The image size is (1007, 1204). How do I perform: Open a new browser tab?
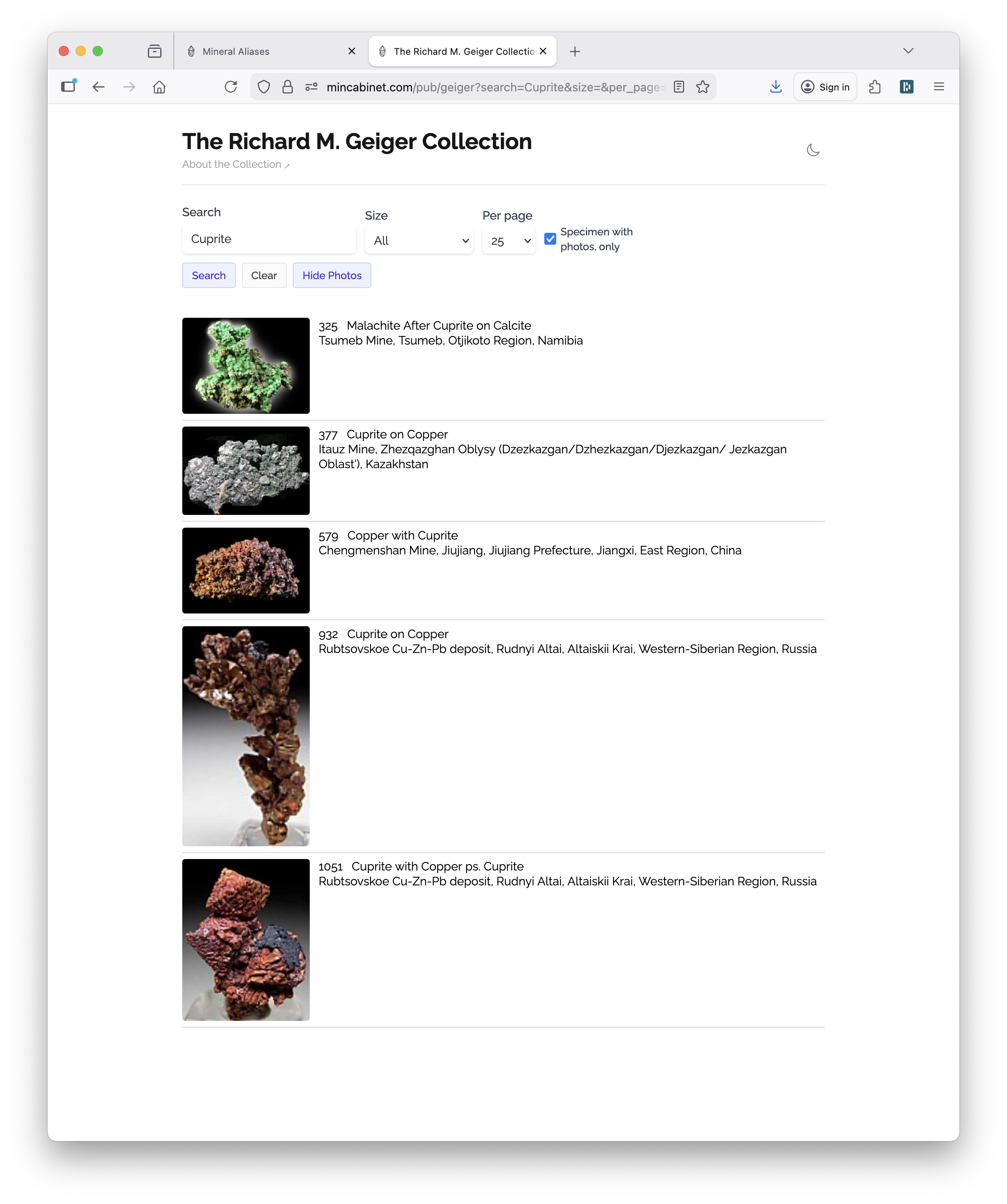pyautogui.click(x=574, y=51)
